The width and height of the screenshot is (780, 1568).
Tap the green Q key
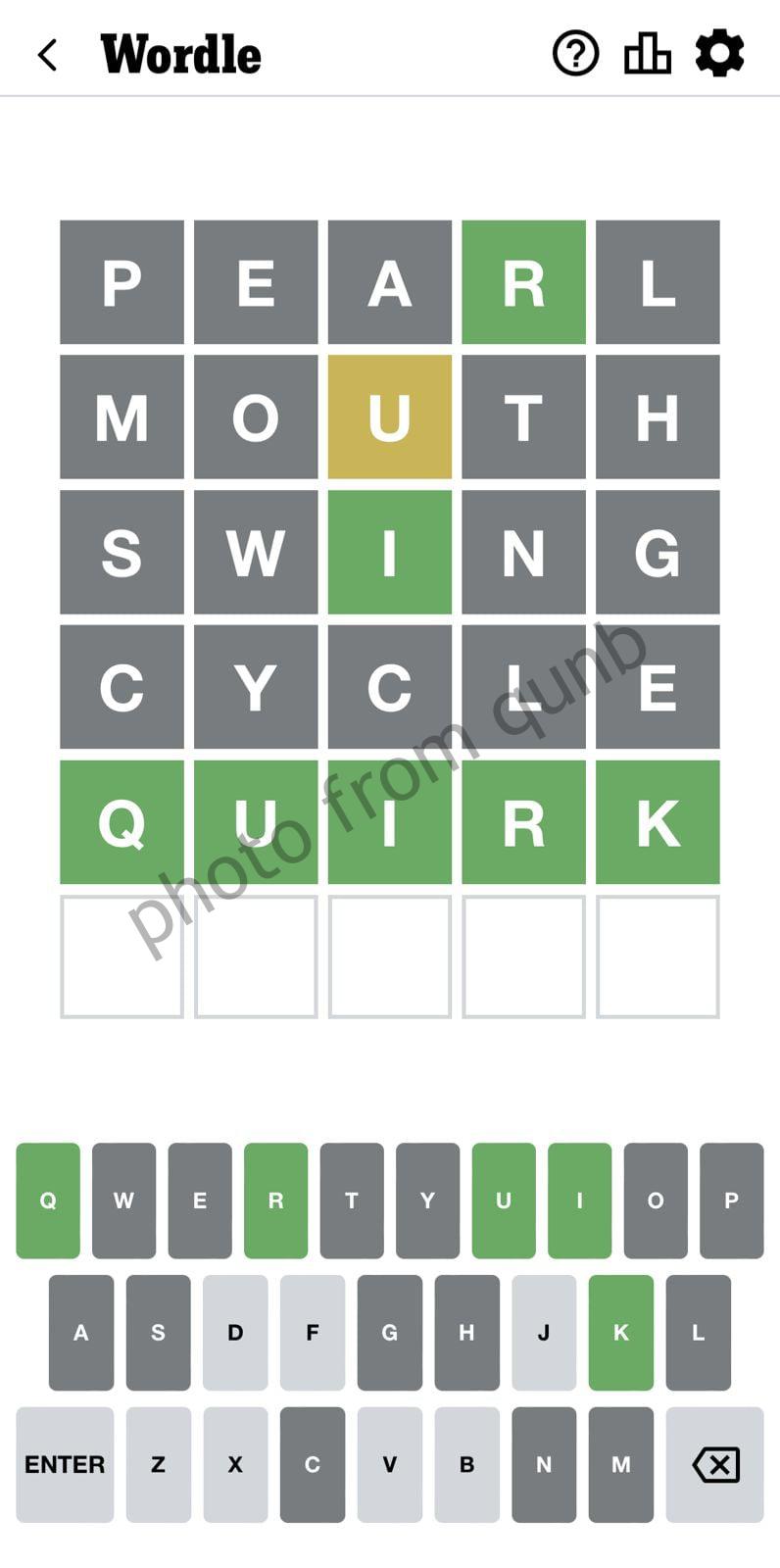48,1200
